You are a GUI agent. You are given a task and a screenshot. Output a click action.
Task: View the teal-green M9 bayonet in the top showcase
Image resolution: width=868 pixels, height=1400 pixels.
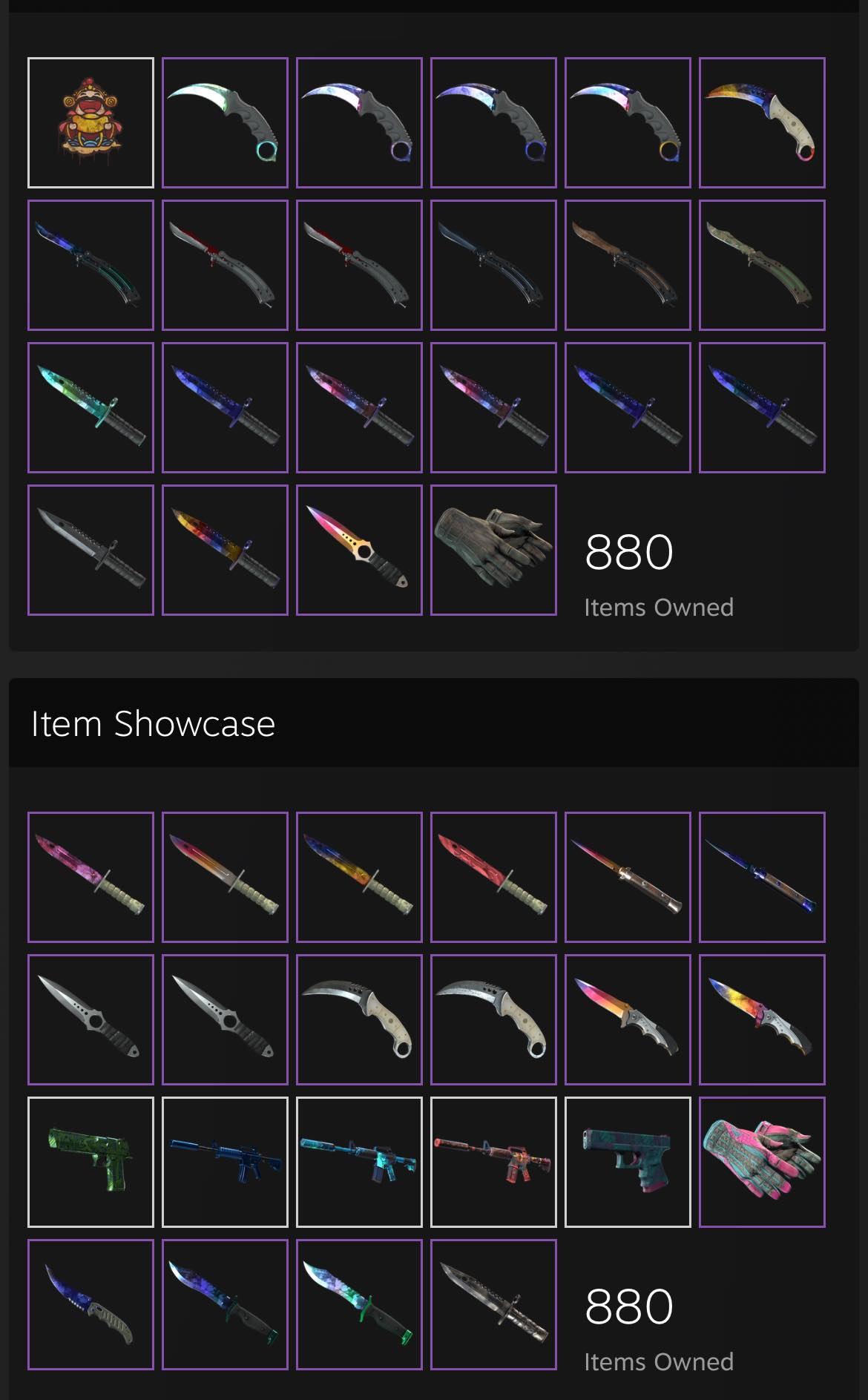pos(91,407)
